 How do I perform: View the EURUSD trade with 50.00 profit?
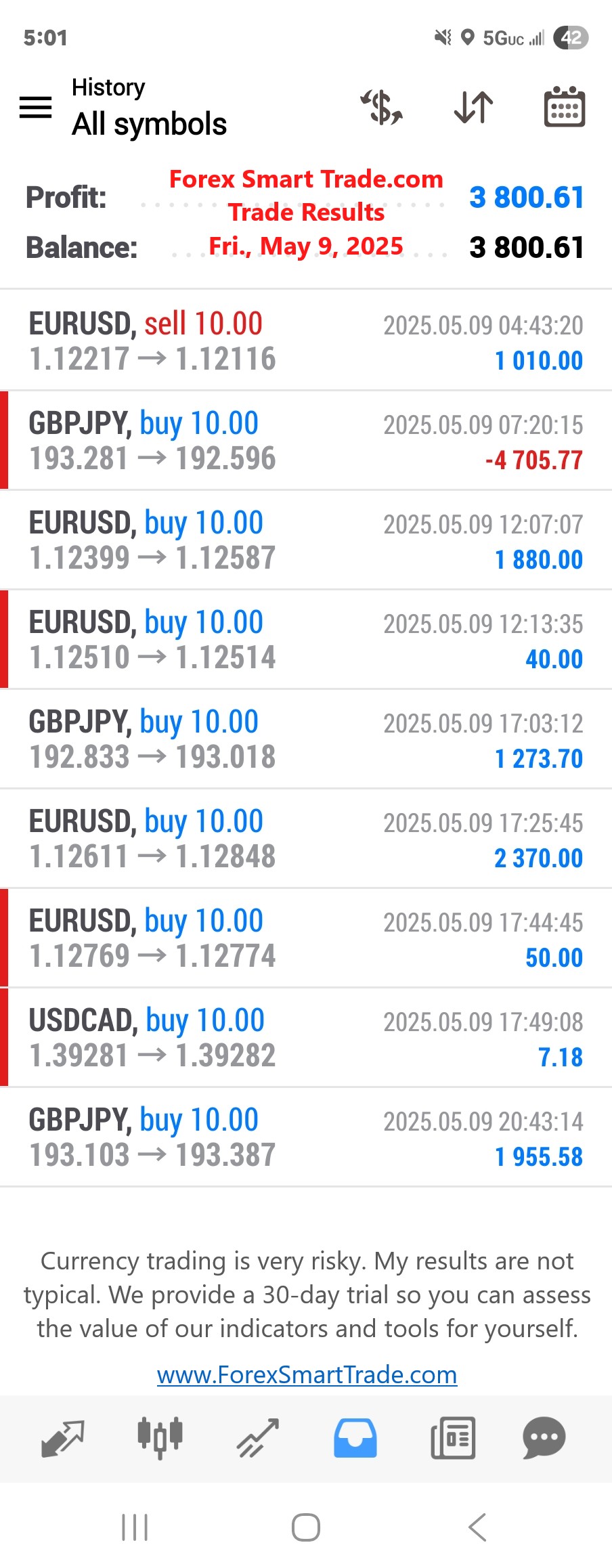tap(306, 938)
